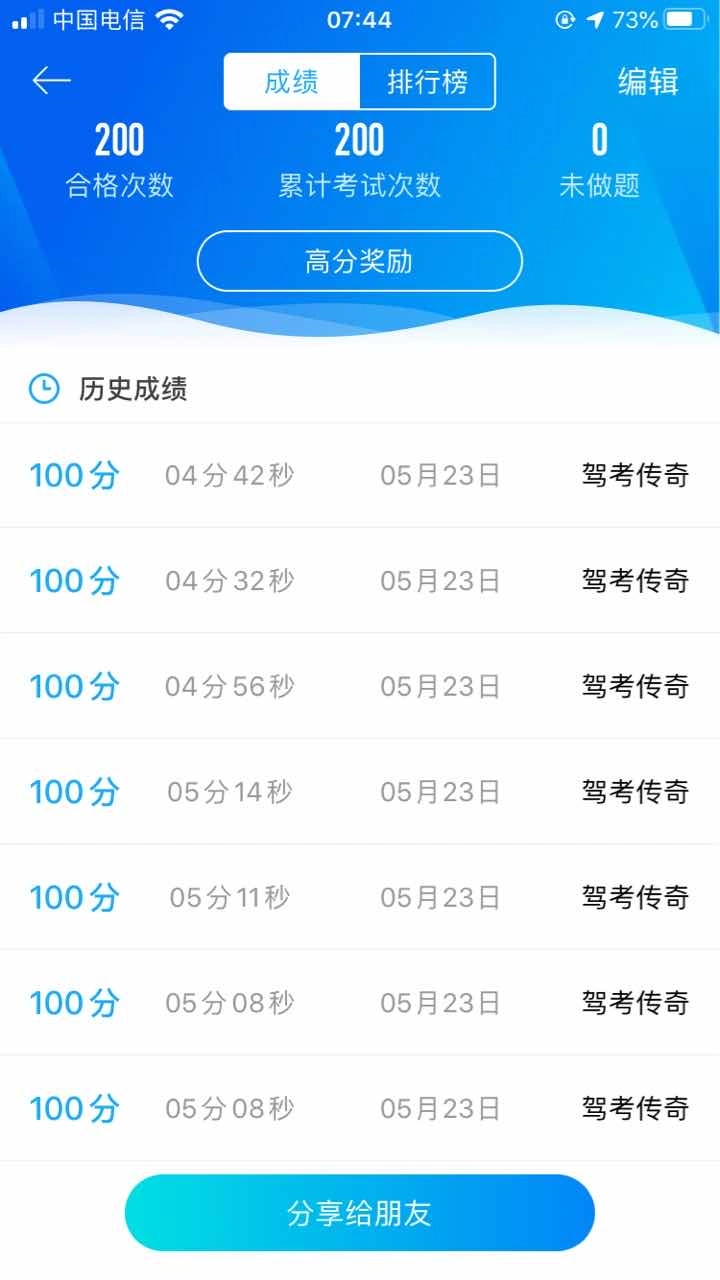Tap 编辑 to edit the records

click(648, 82)
